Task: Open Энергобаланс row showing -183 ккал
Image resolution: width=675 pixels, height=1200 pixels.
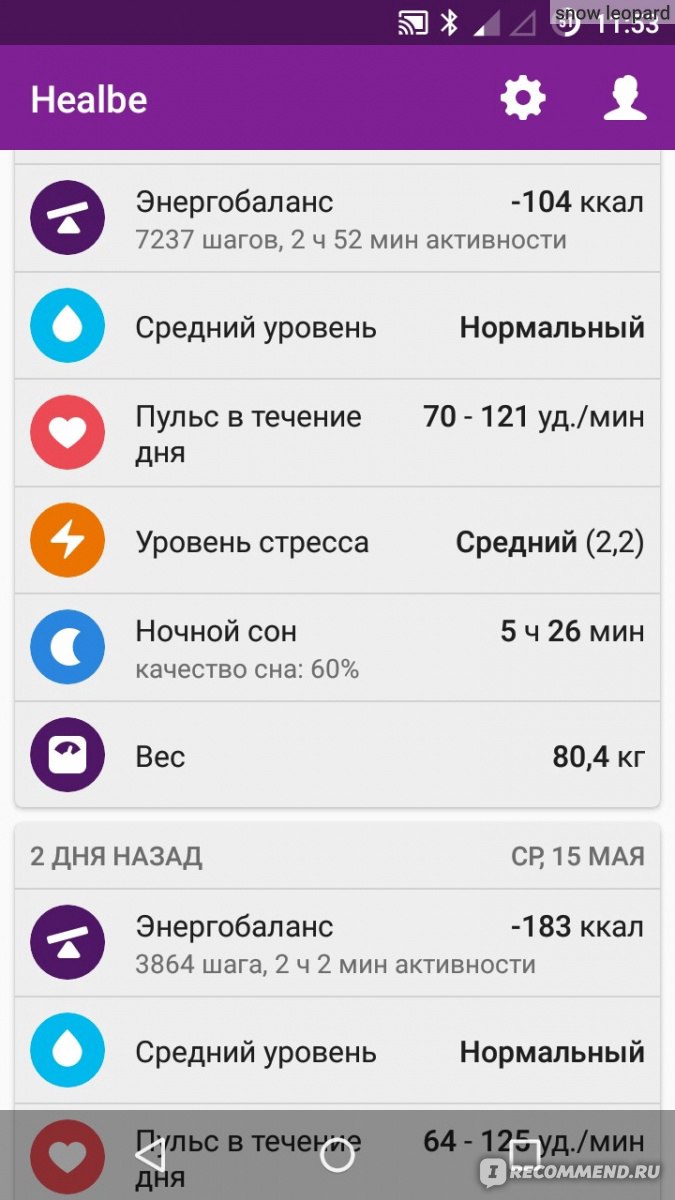Action: [337, 943]
